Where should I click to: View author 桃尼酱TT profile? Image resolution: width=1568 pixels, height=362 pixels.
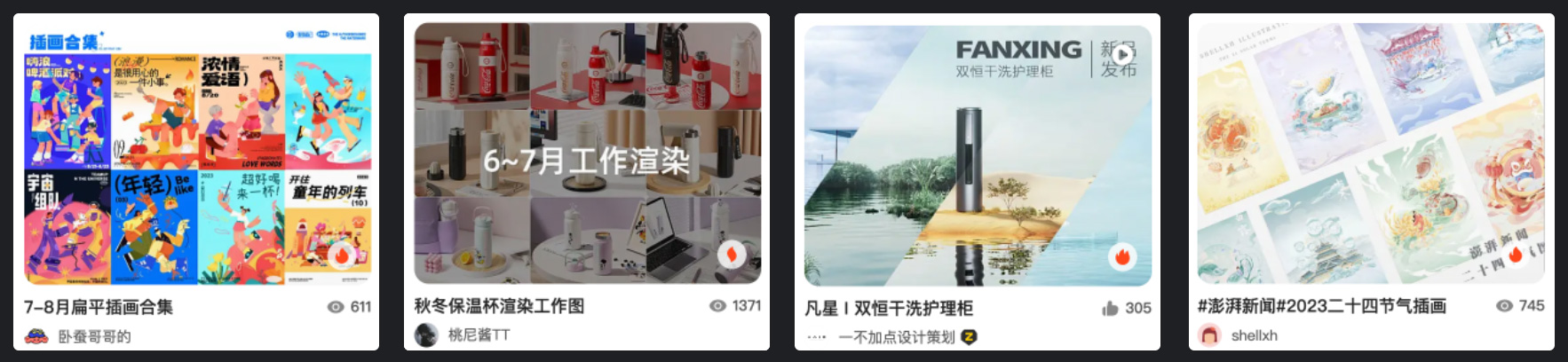point(479,334)
